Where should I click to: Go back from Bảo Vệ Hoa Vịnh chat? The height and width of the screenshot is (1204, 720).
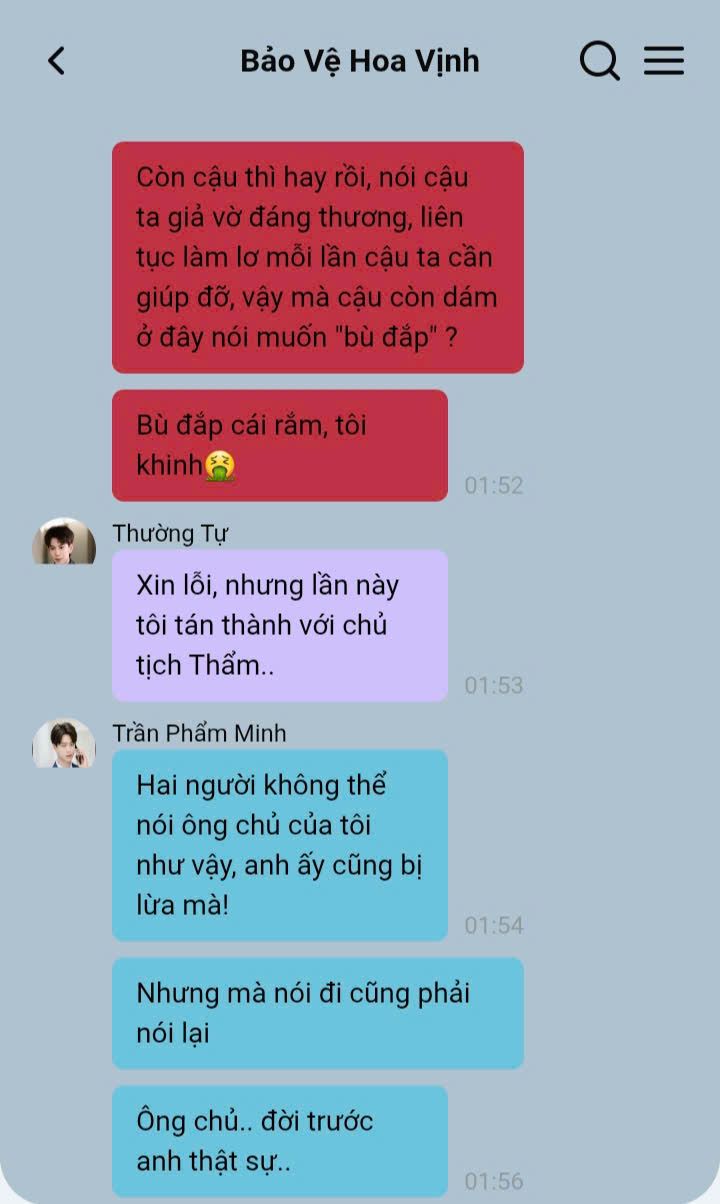(x=57, y=61)
